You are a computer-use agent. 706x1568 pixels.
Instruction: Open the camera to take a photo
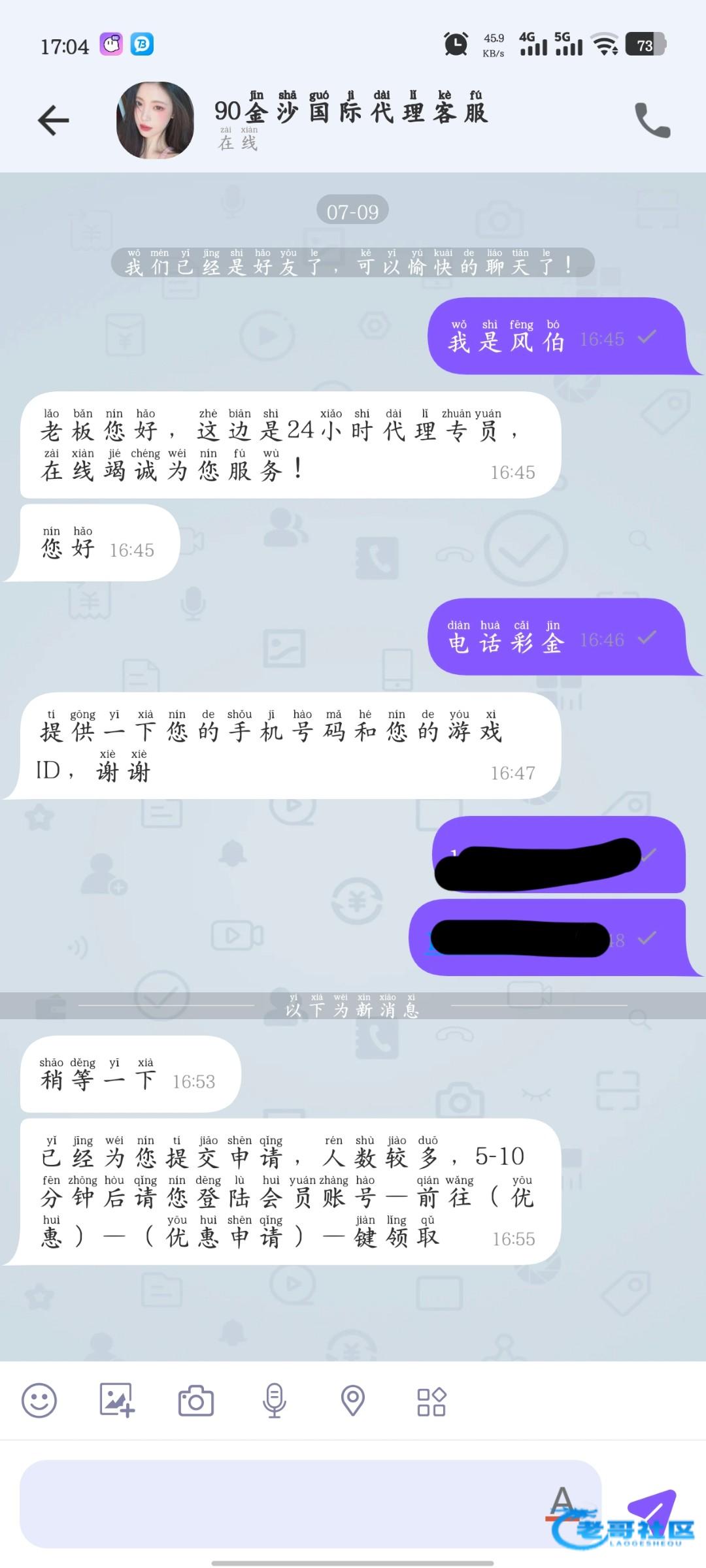coord(196,1401)
